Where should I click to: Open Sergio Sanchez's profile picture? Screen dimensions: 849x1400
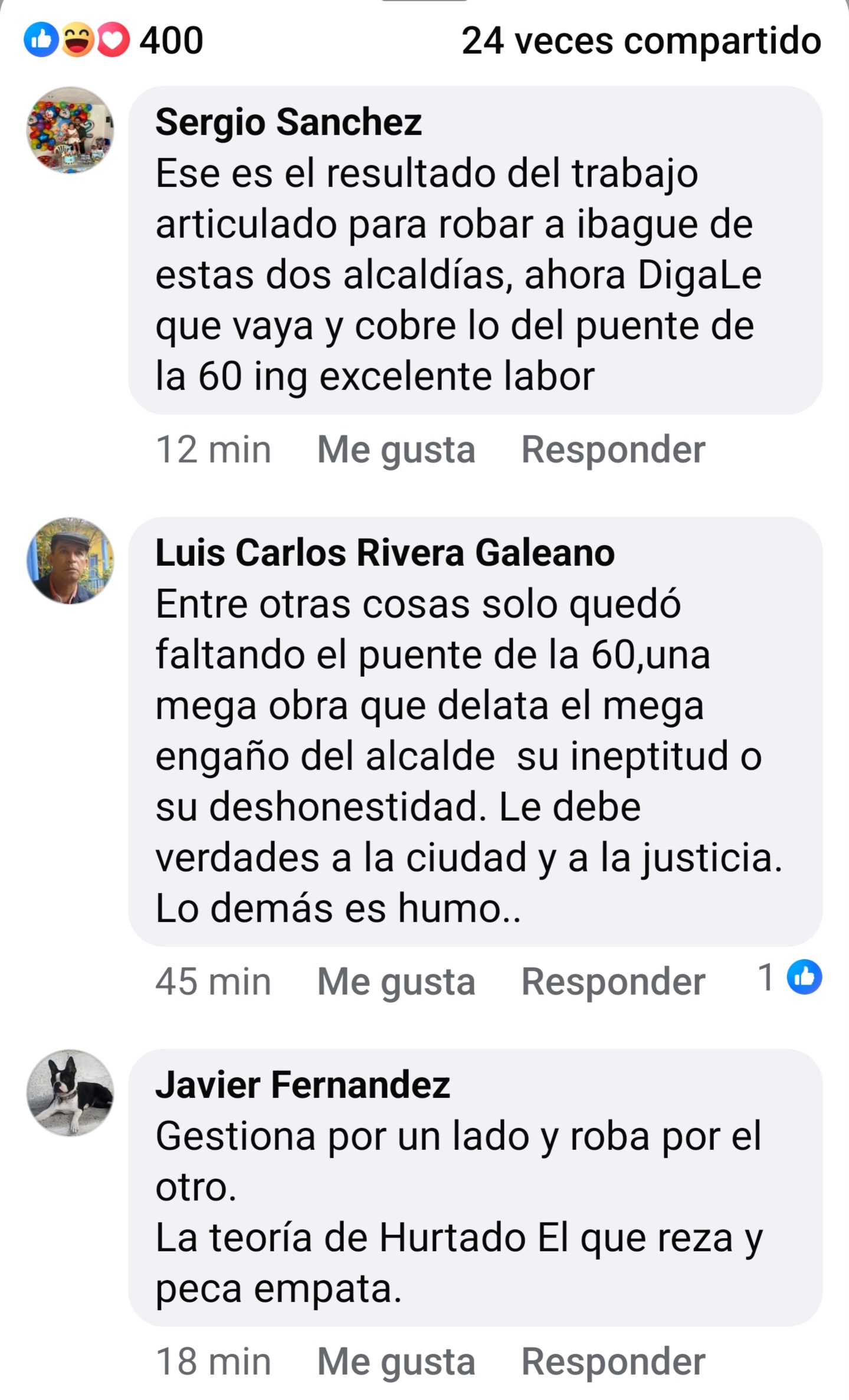70,130
